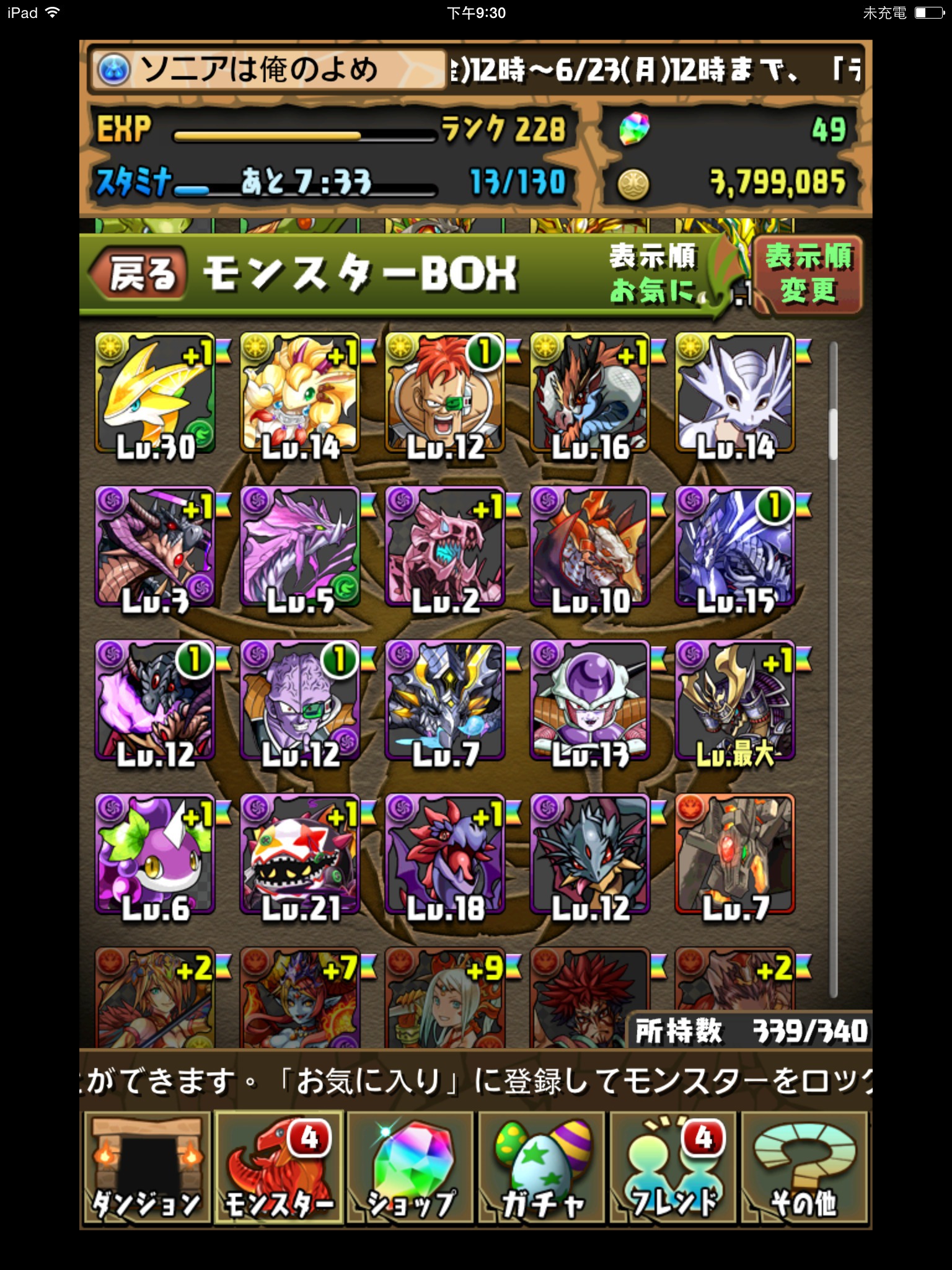
Task: Open the armored samurai monster at Lv.最大
Action: coord(735,701)
